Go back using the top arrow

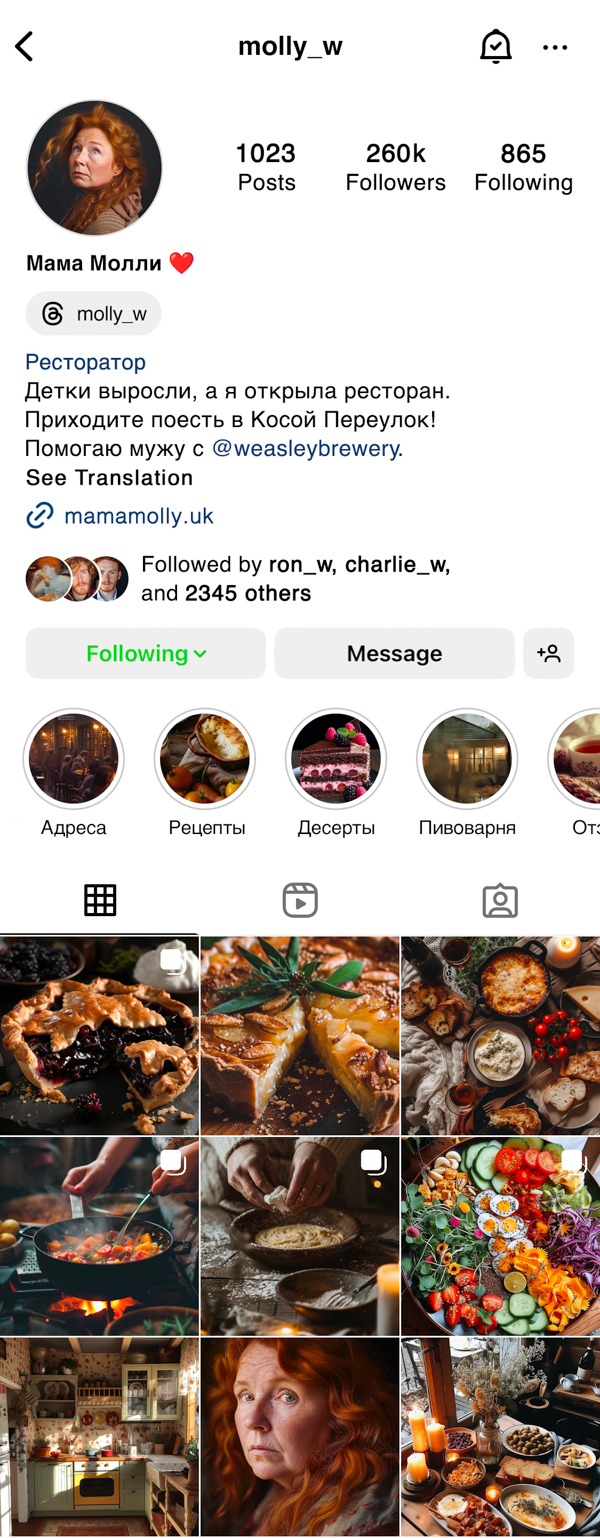[x=25, y=46]
